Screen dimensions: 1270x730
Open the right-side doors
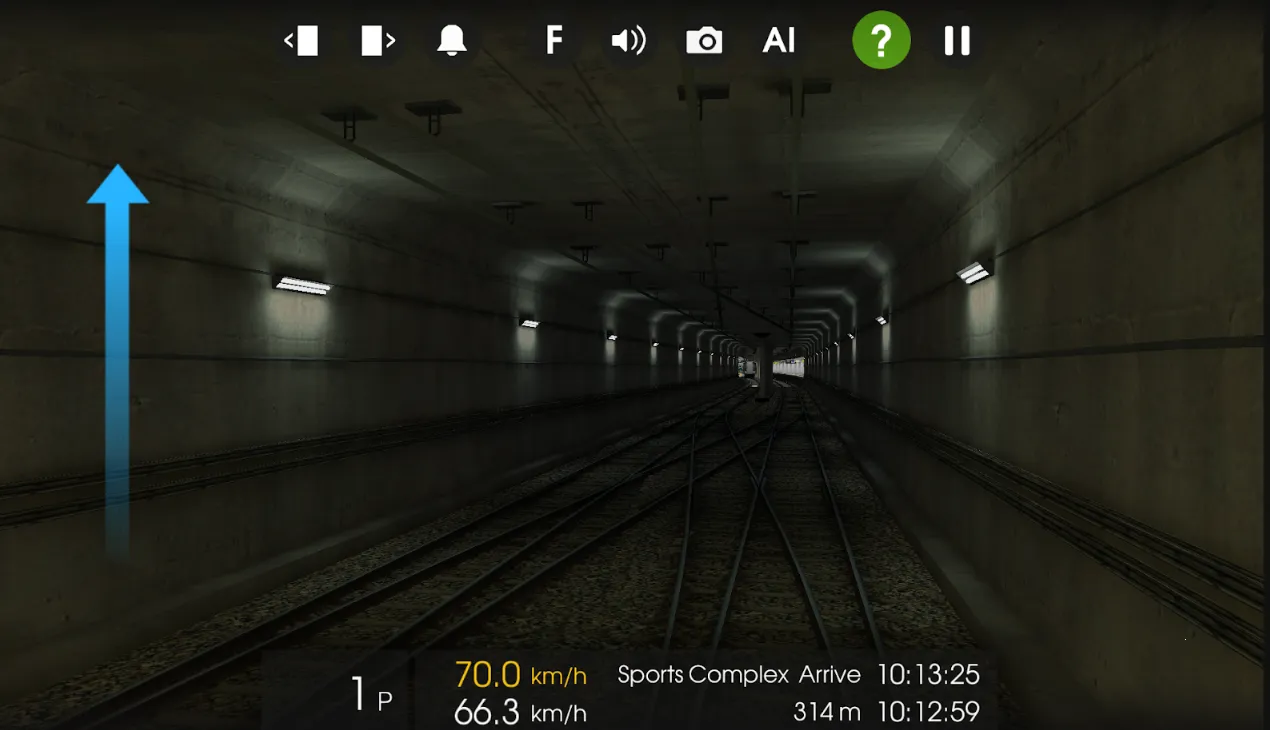point(378,41)
